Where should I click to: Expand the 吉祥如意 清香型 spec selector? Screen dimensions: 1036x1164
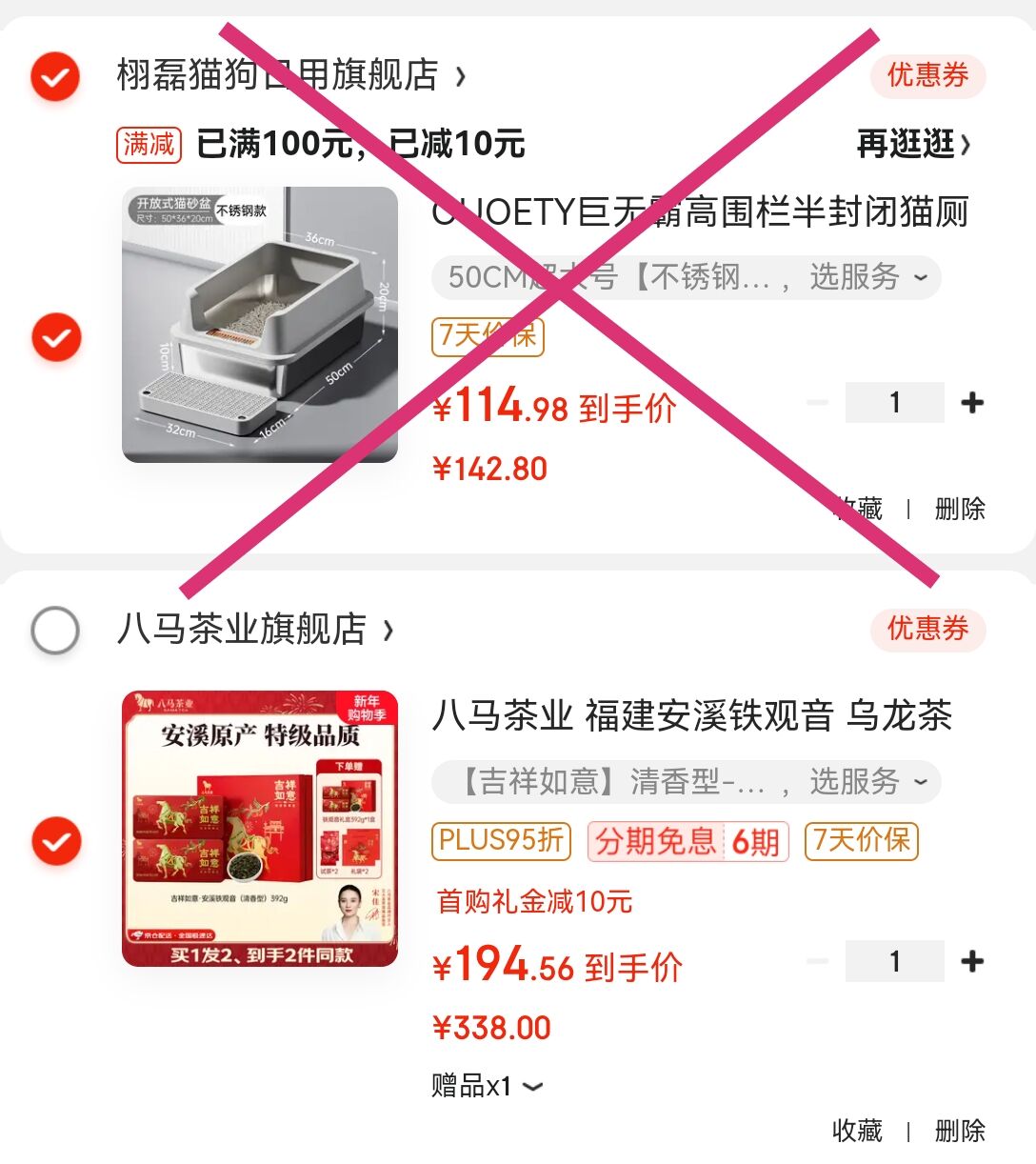click(686, 782)
